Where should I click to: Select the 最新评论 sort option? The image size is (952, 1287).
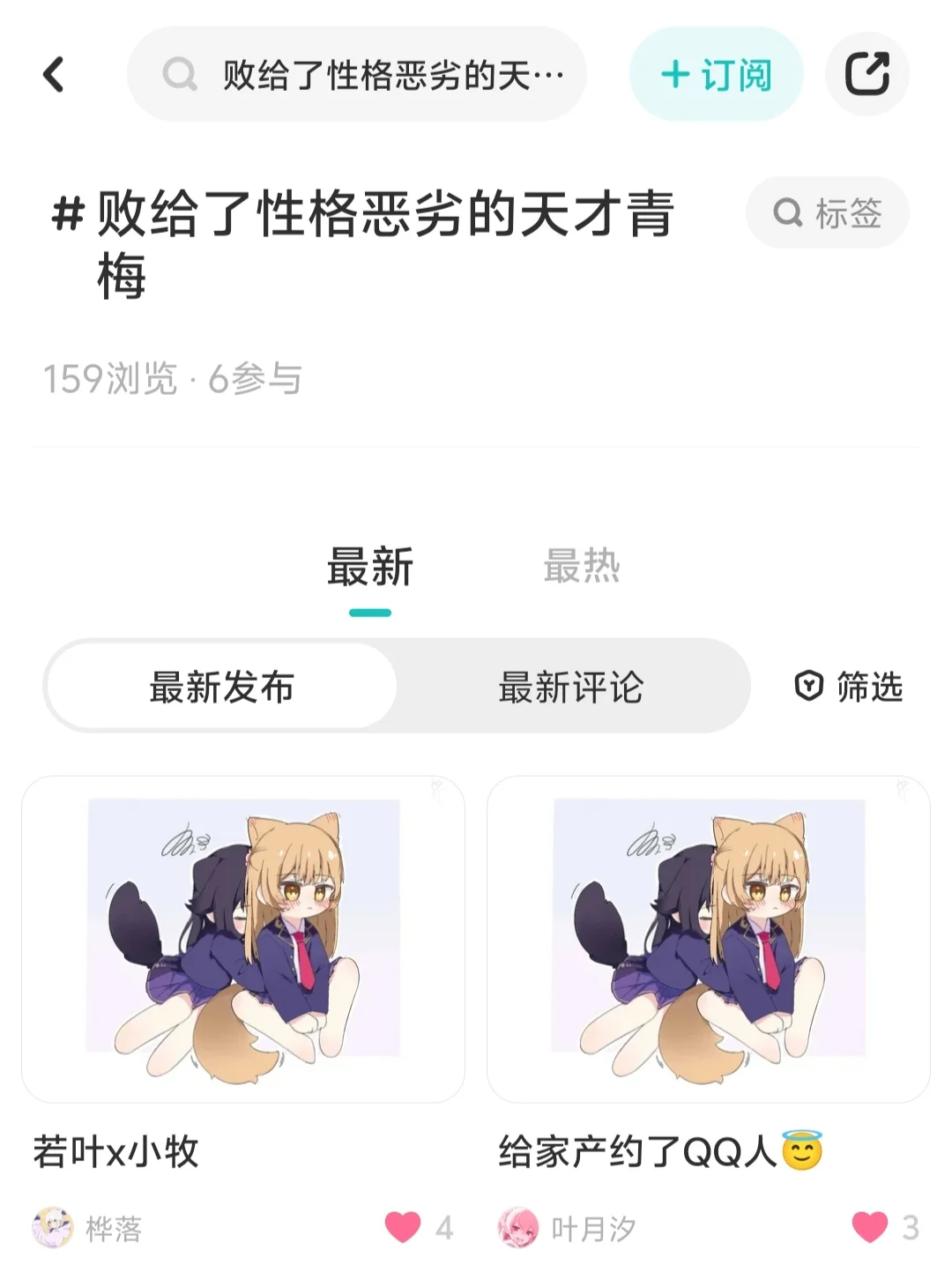coord(571,687)
